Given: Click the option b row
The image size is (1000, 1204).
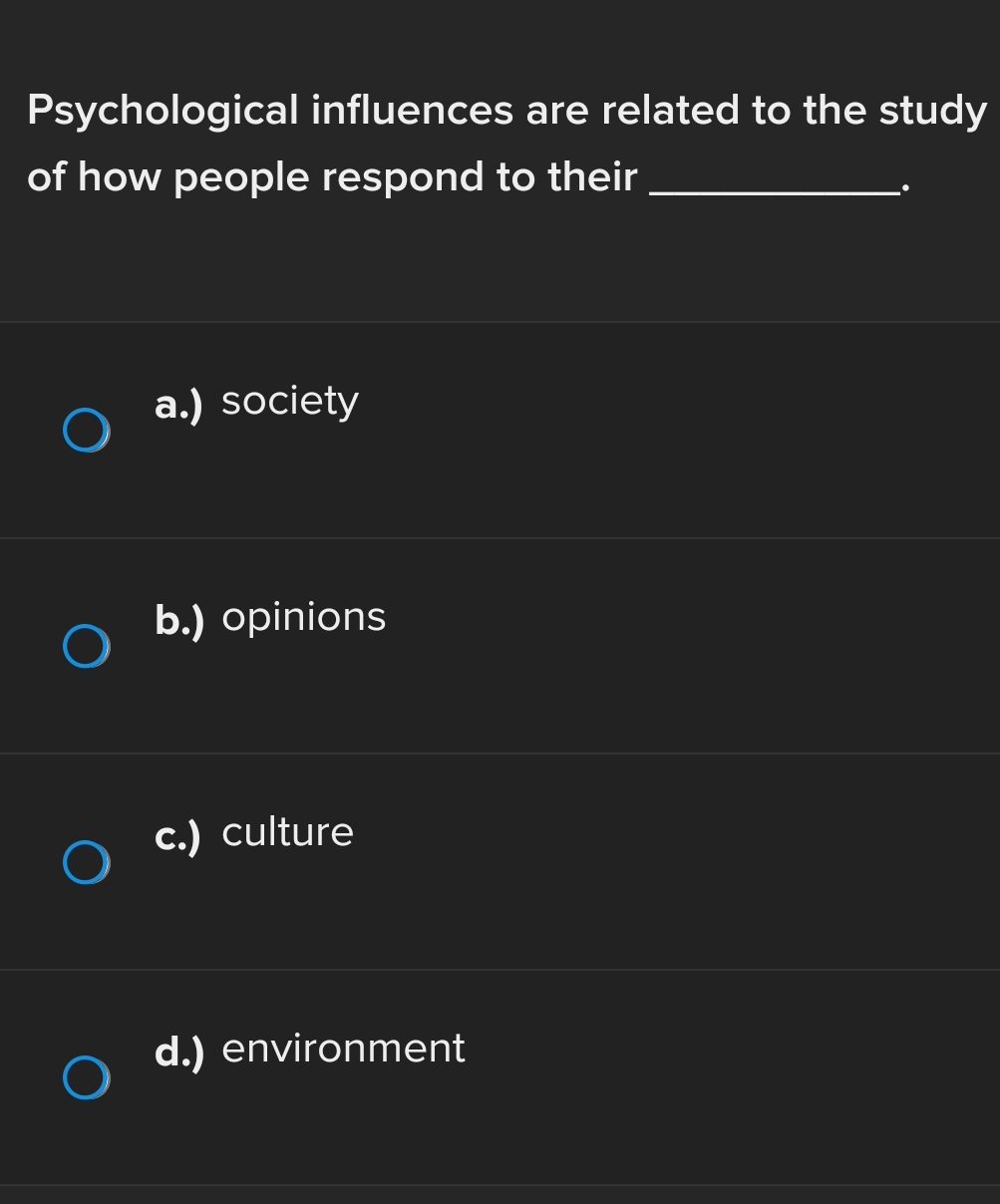Looking at the screenshot, I should pos(499,645).
